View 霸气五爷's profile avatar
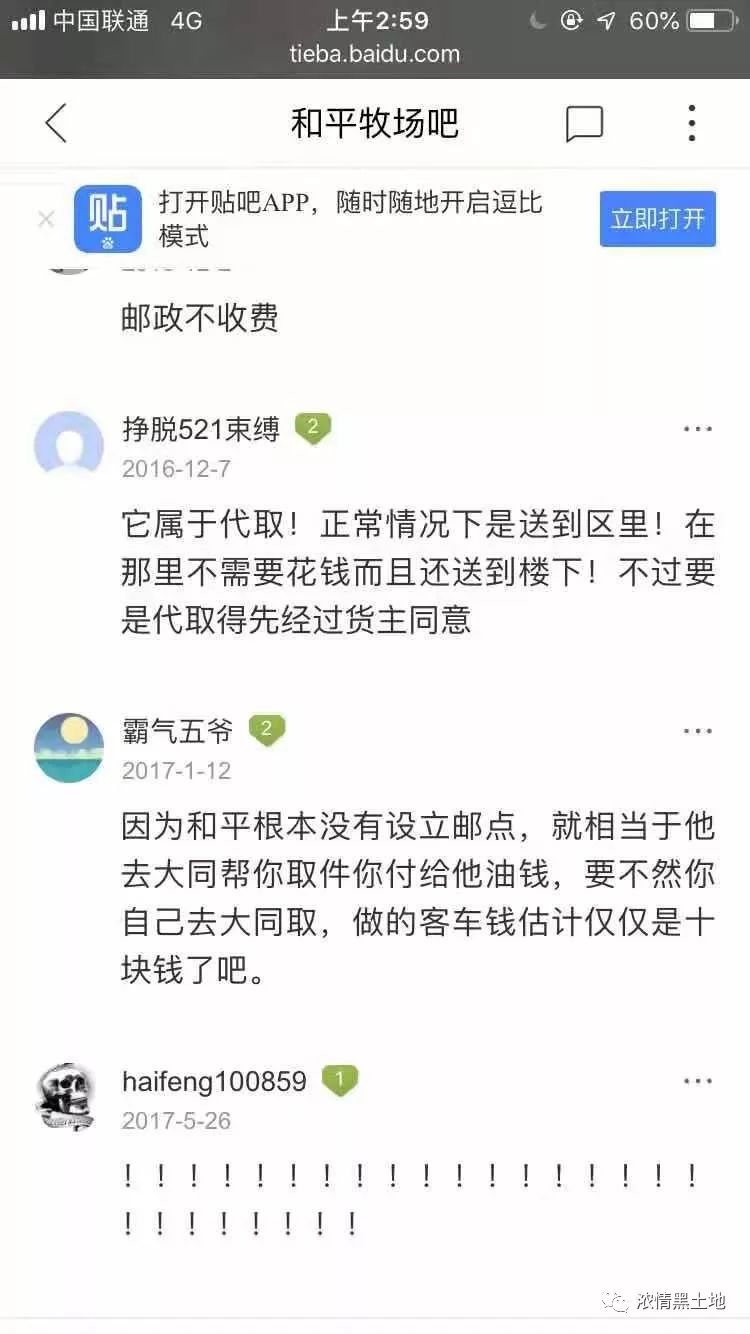The width and height of the screenshot is (750, 1334). pyautogui.click(x=69, y=748)
